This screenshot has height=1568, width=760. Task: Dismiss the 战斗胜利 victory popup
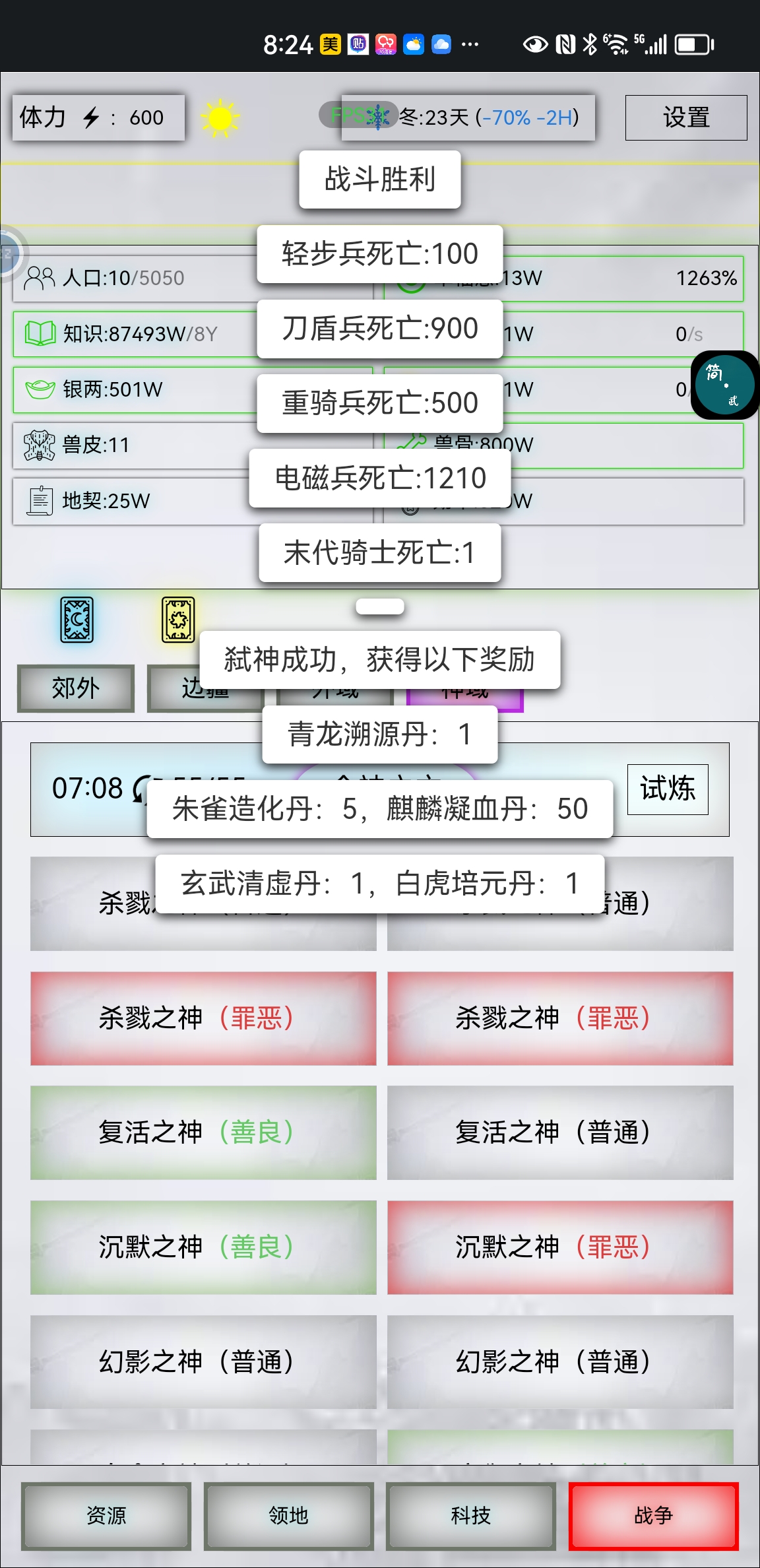[380, 178]
